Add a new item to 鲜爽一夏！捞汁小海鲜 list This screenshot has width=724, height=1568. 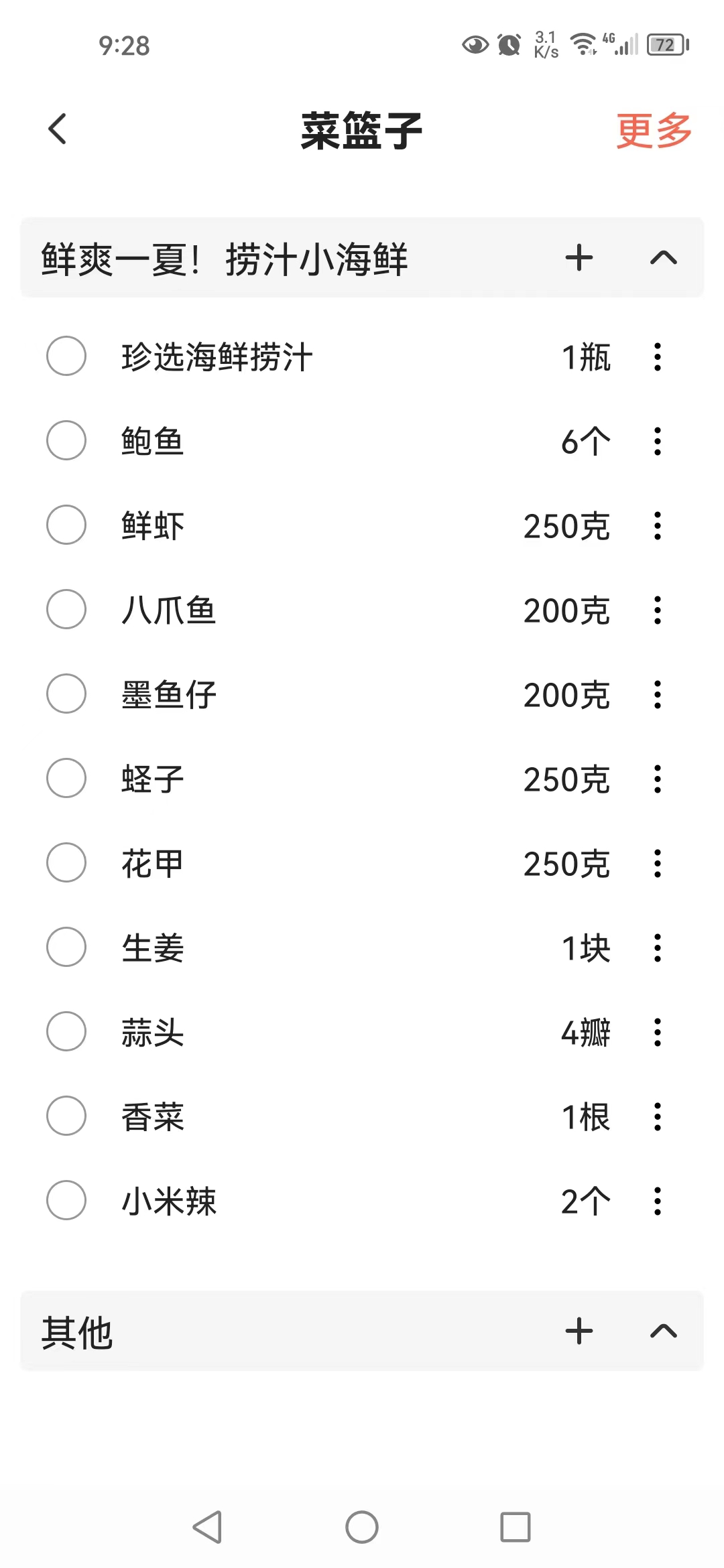[x=579, y=257]
